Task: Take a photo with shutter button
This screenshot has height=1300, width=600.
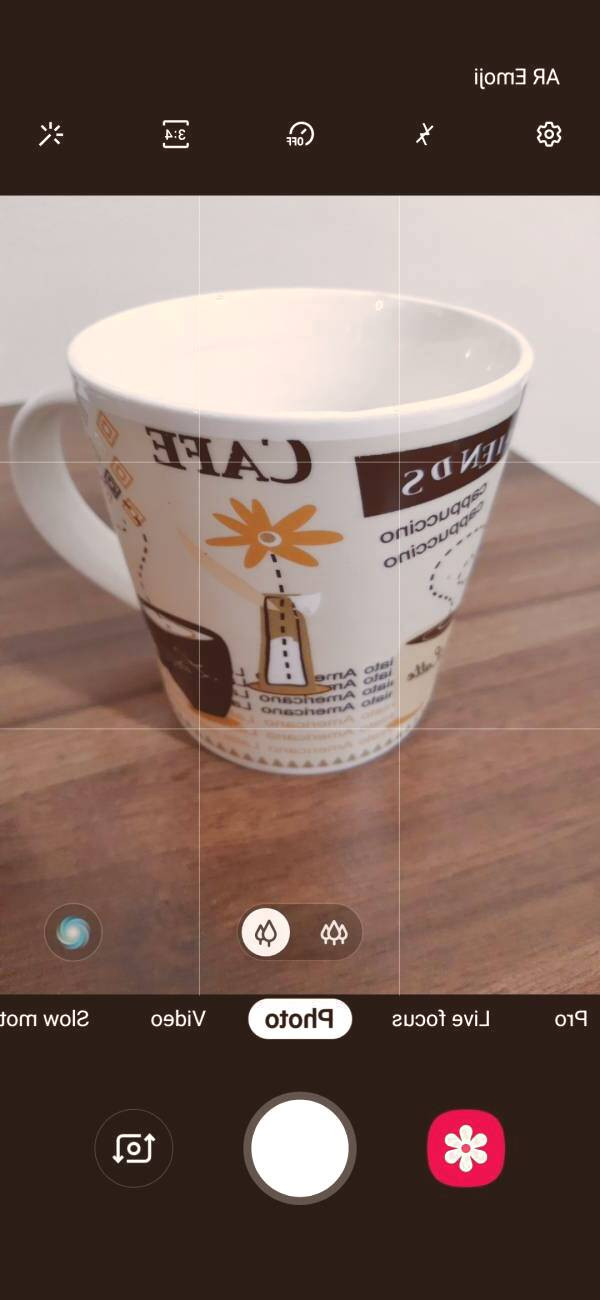Action: coord(300,1148)
